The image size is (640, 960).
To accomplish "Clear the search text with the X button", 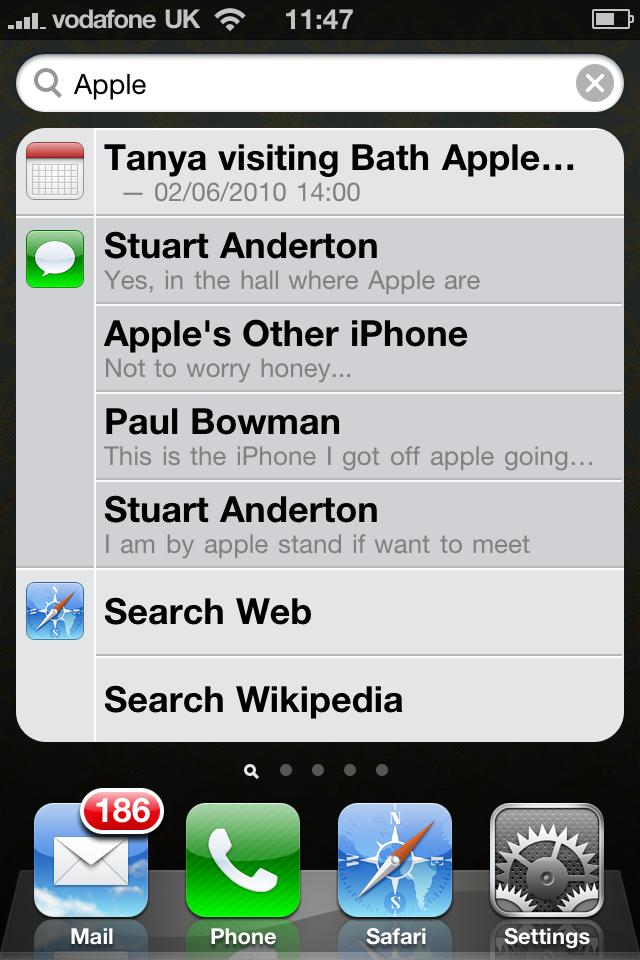I will click(594, 84).
